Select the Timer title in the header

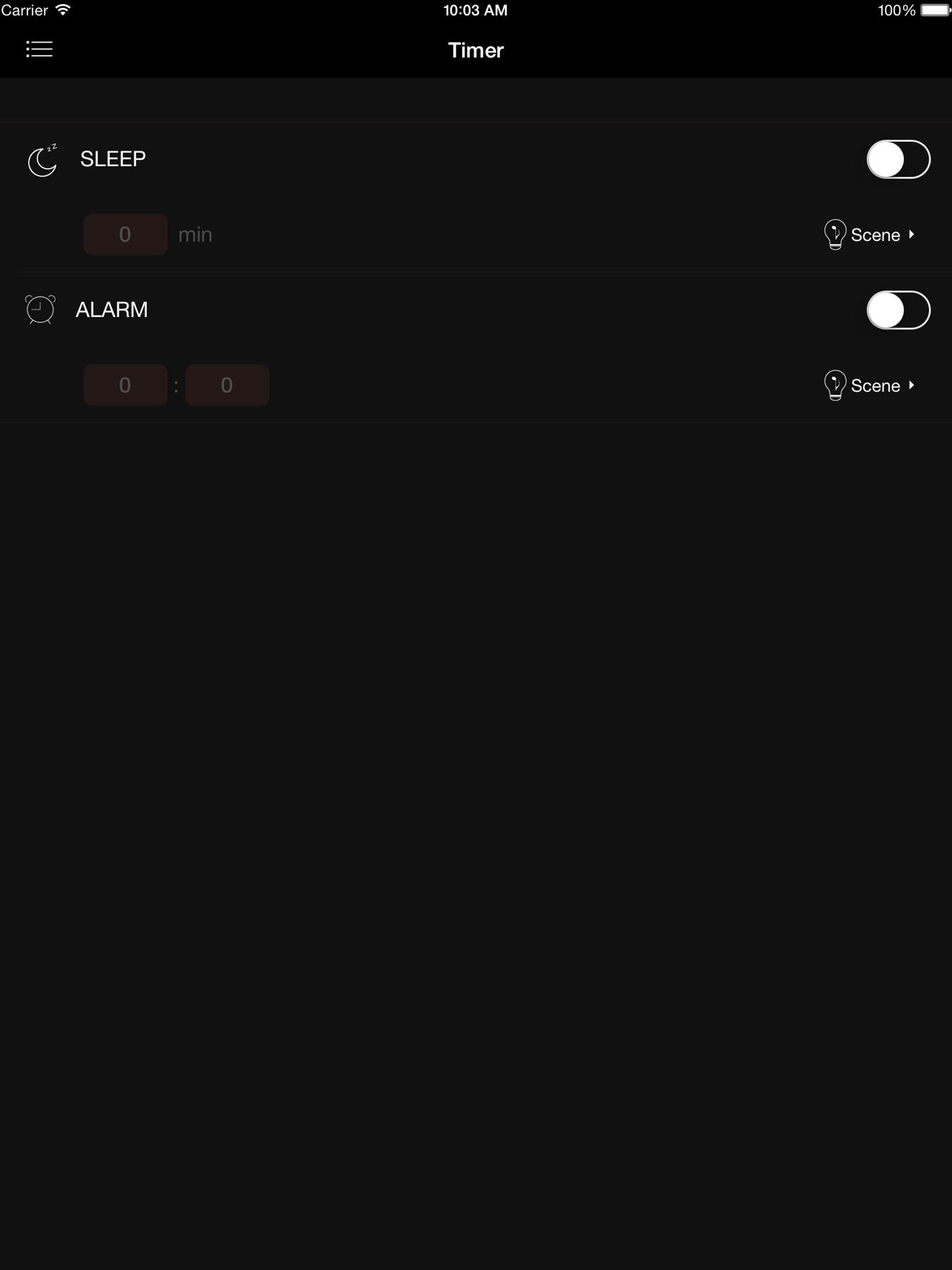click(476, 50)
